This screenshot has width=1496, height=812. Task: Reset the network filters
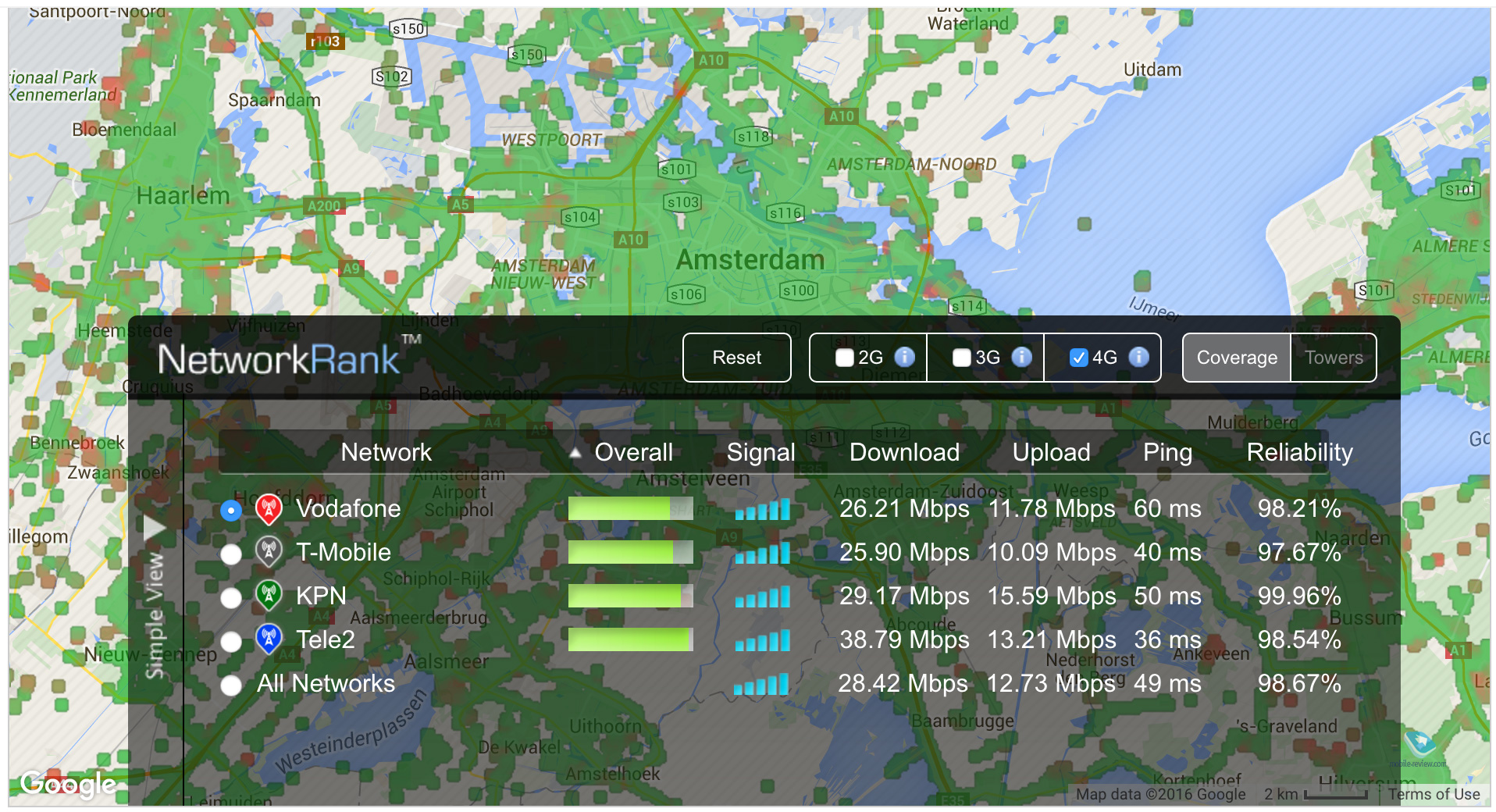pos(736,358)
